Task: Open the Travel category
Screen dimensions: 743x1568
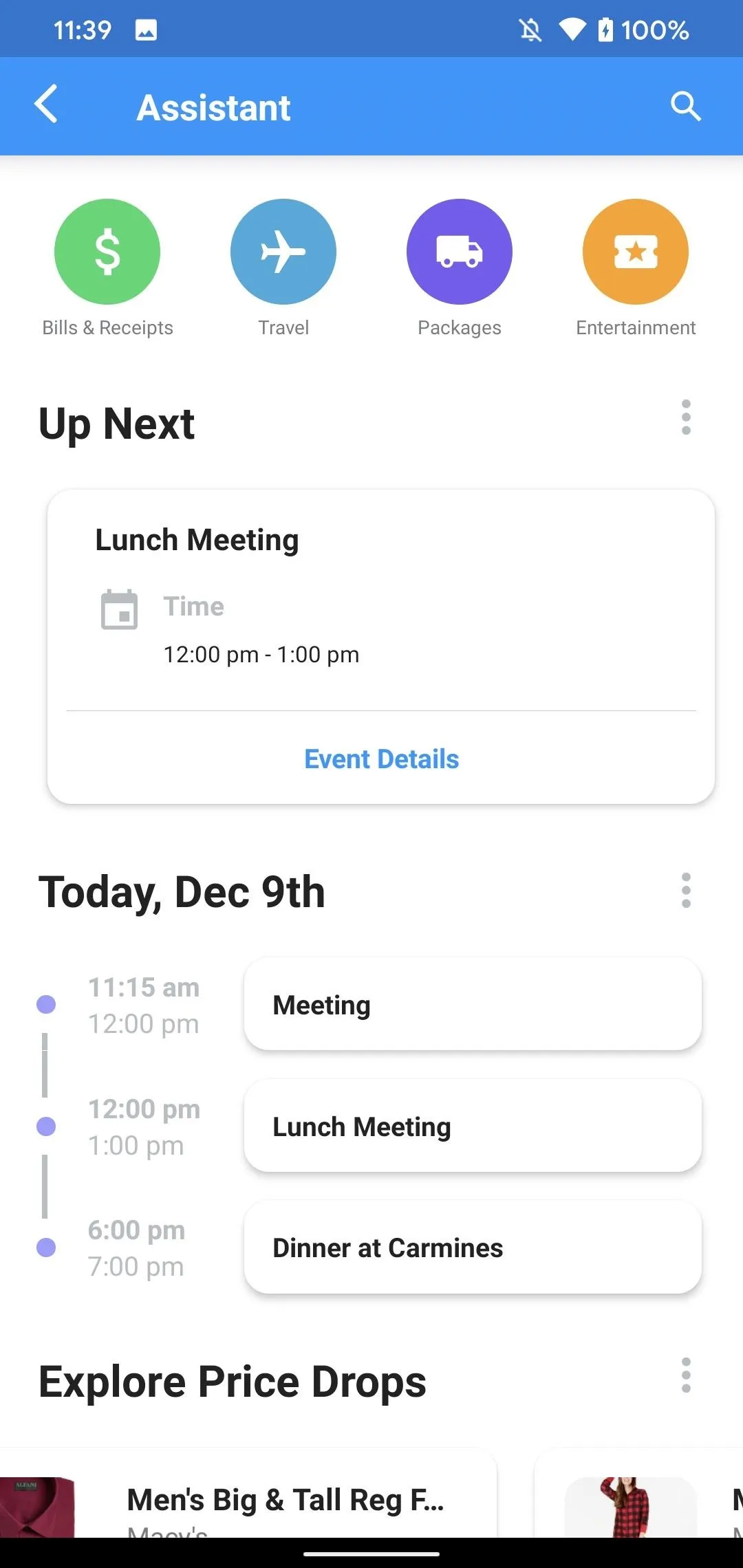Action: (x=283, y=268)
